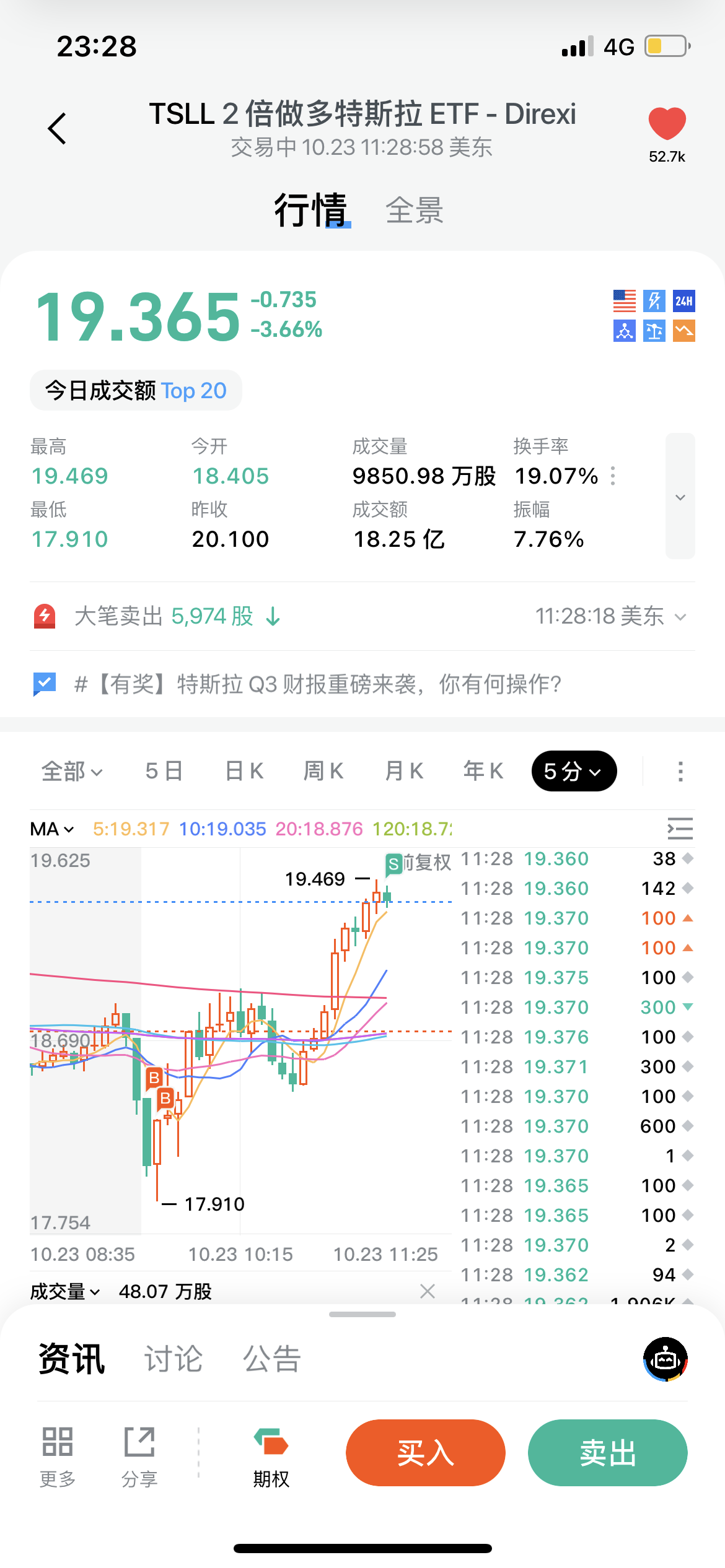Switch chart to 月K

[x=404, y=772]
